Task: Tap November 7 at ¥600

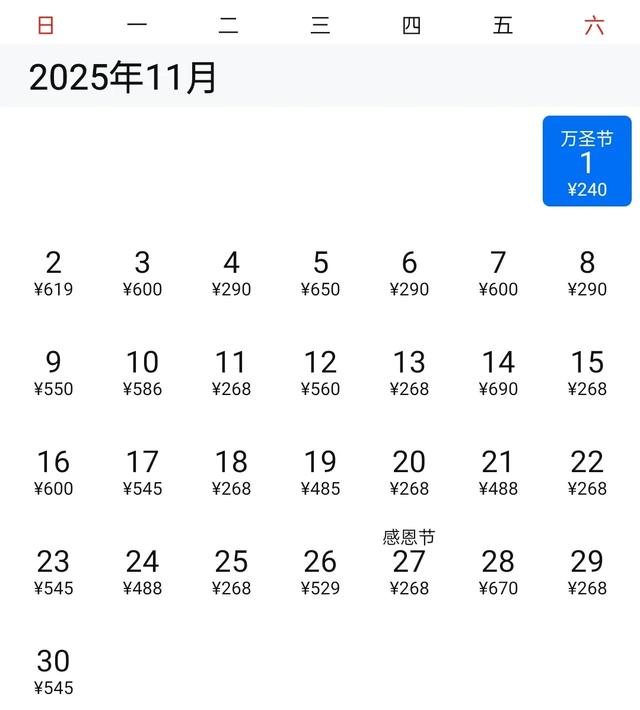Action: tap(498, 273)
